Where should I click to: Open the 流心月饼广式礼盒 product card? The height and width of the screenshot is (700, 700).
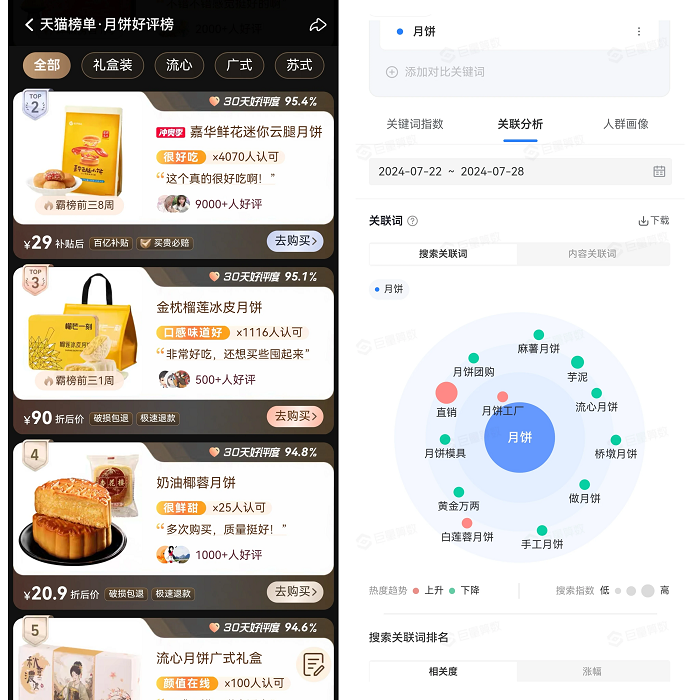tap(209, 658)
